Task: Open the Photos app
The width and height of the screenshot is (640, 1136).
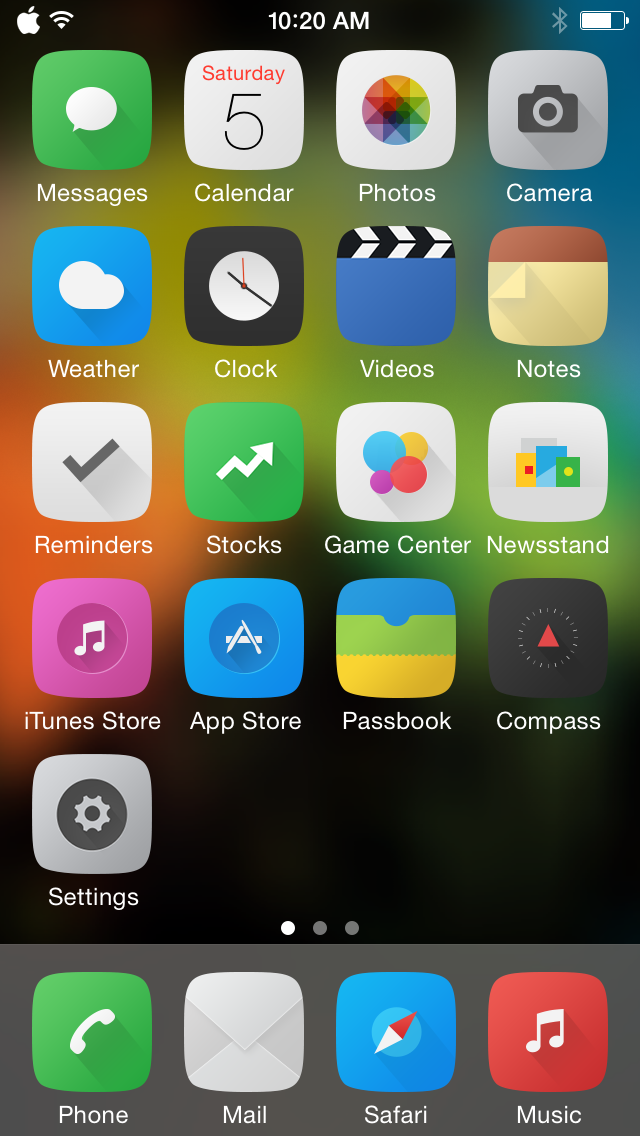Action: click(396, 110)
